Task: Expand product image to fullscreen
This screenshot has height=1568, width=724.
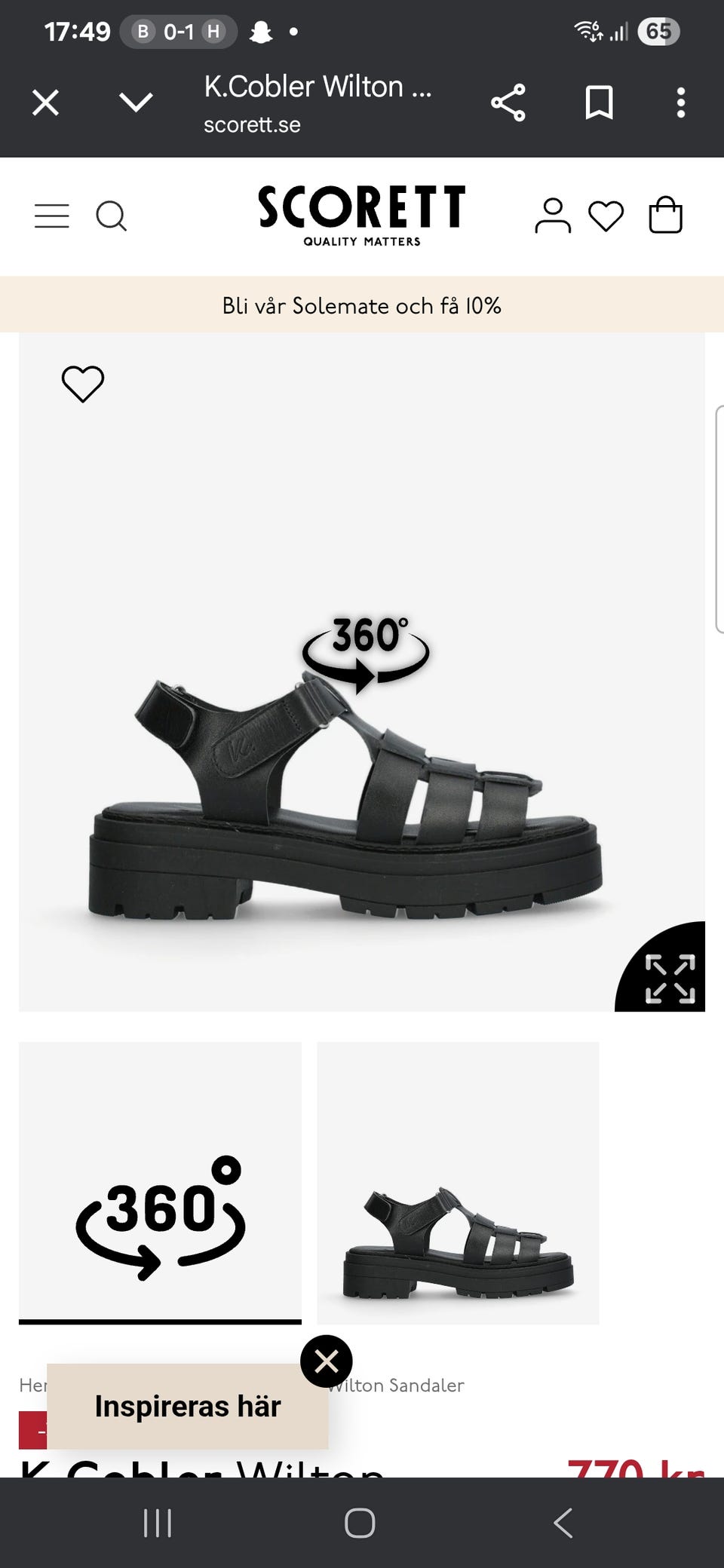Action: coord(669,978)
